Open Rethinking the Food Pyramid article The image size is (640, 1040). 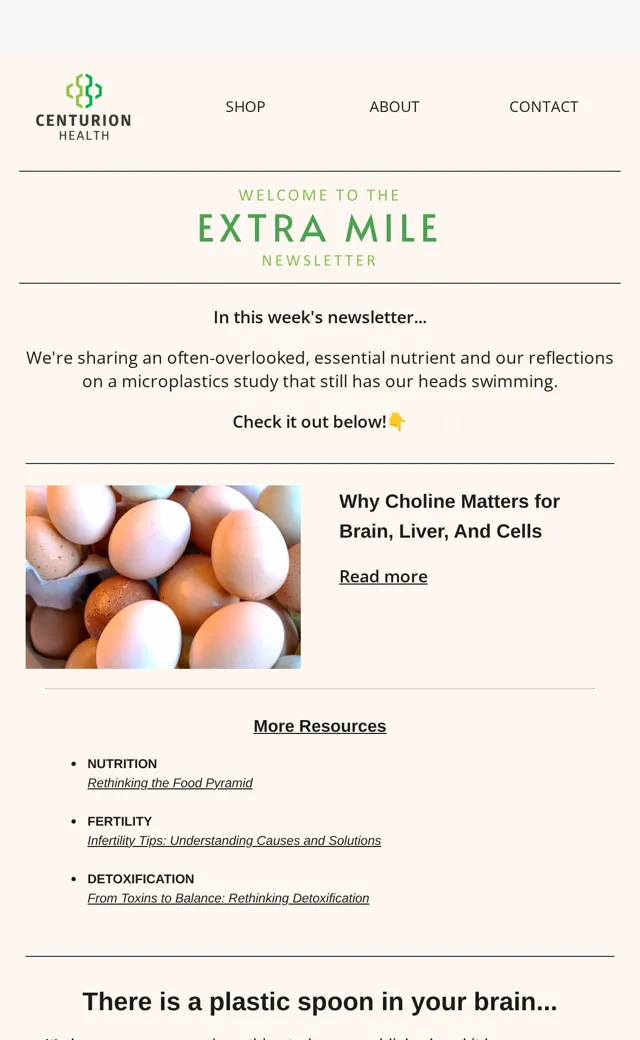170,783
